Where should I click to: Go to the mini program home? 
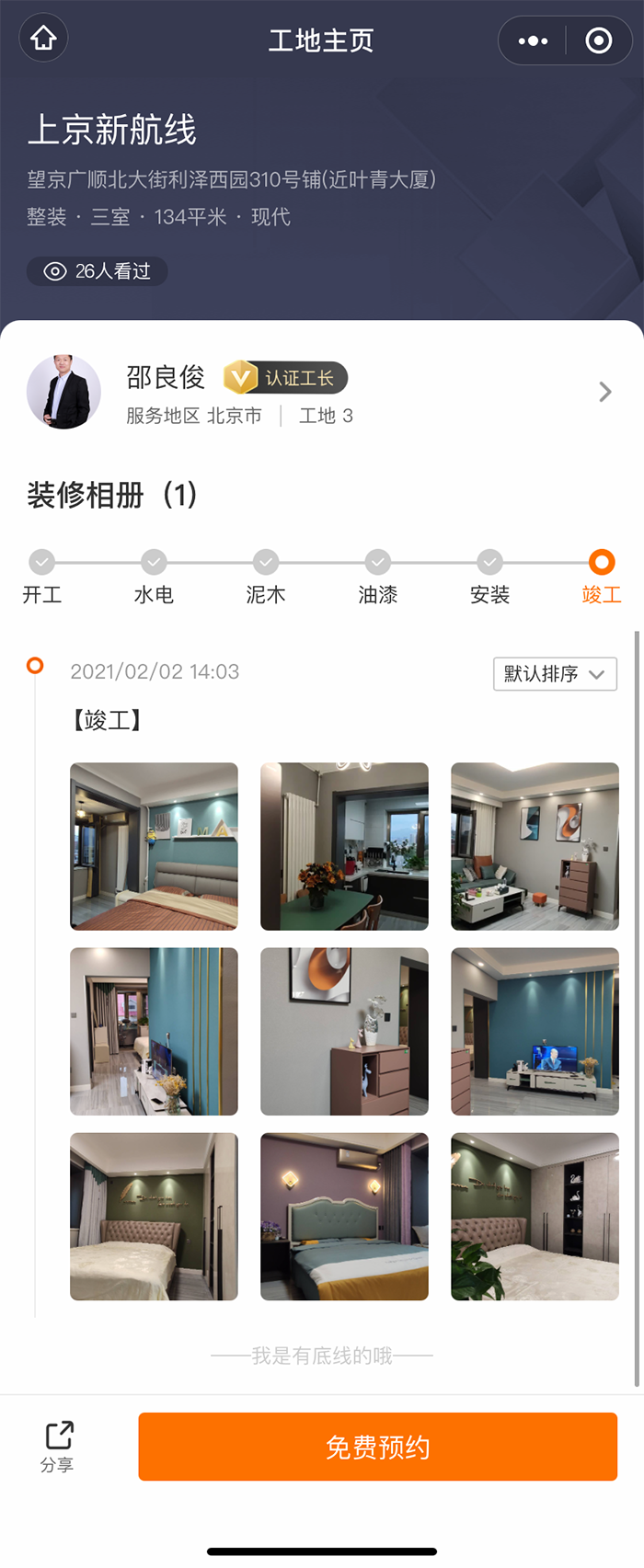(x=43, y=39)
